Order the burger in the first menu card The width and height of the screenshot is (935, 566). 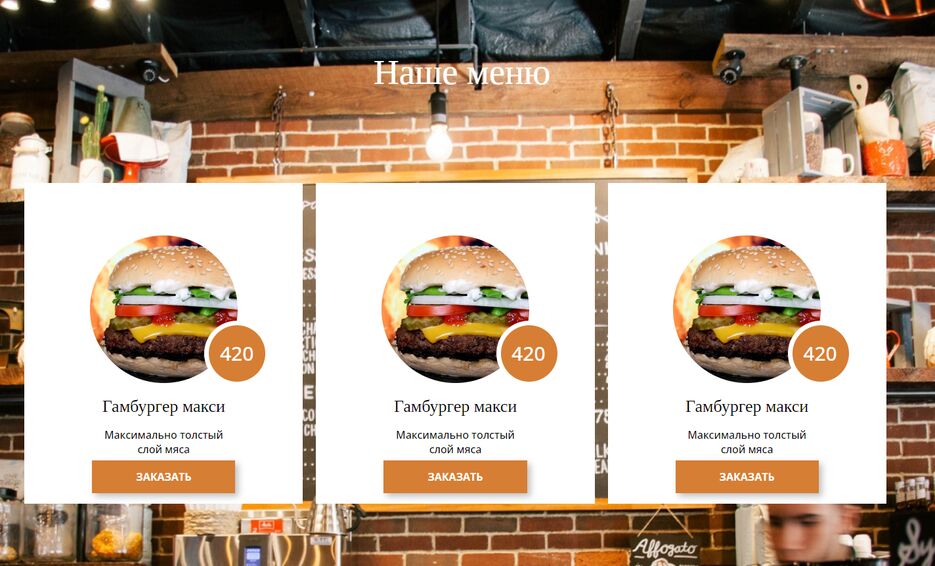[x=163, y=477]
